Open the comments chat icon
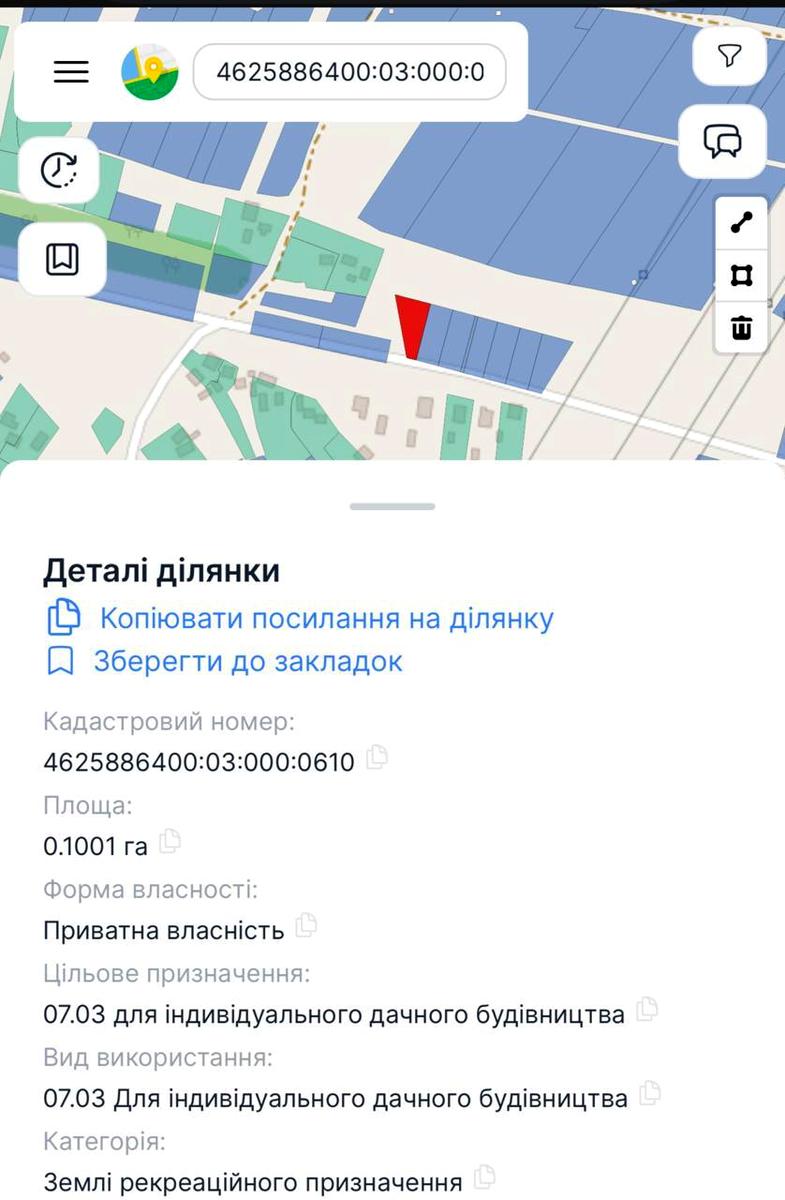The height and width of the screenshot is (1200, 785). [722, 142]
